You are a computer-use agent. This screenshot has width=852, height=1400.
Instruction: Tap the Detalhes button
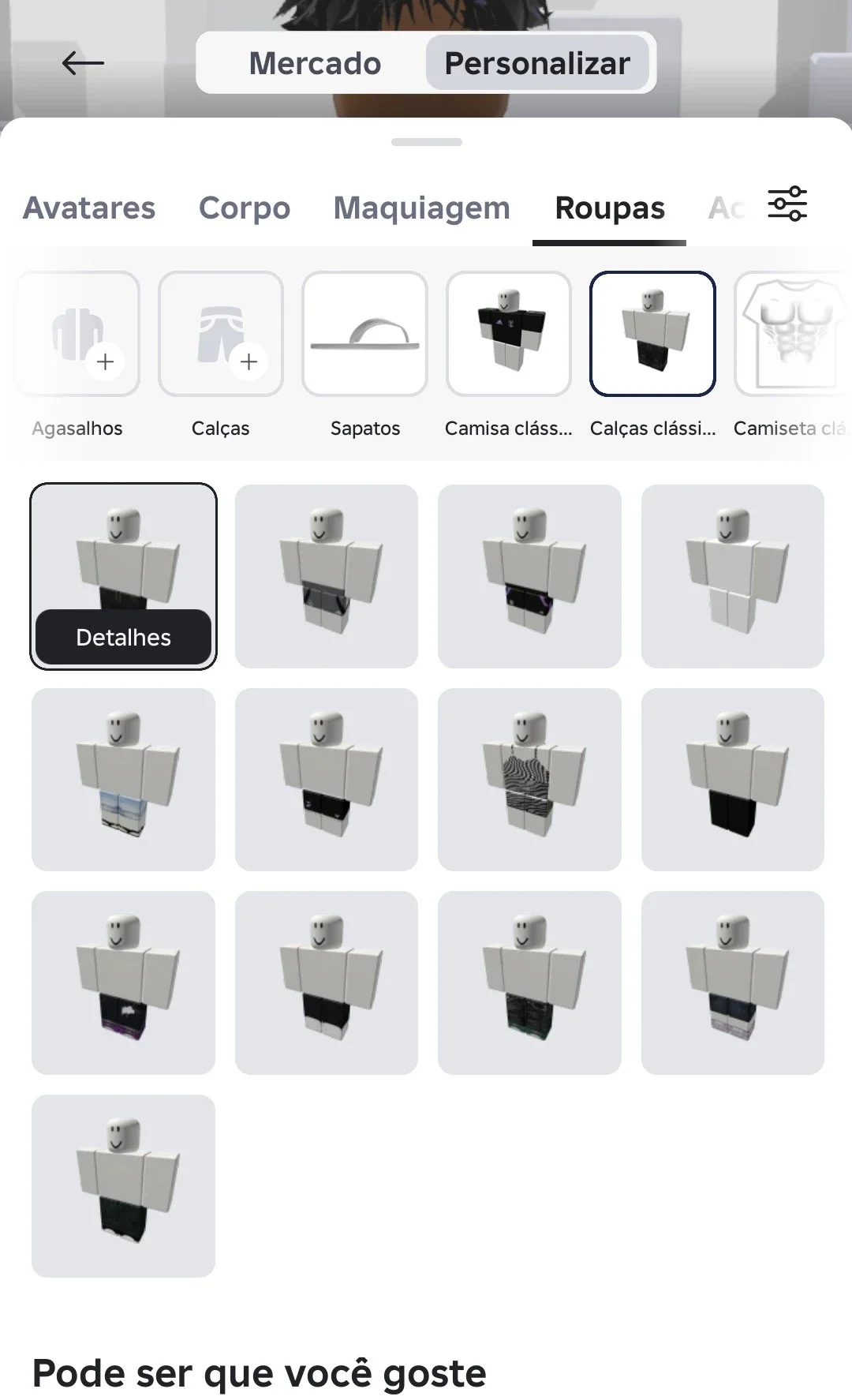click(123, 637)
